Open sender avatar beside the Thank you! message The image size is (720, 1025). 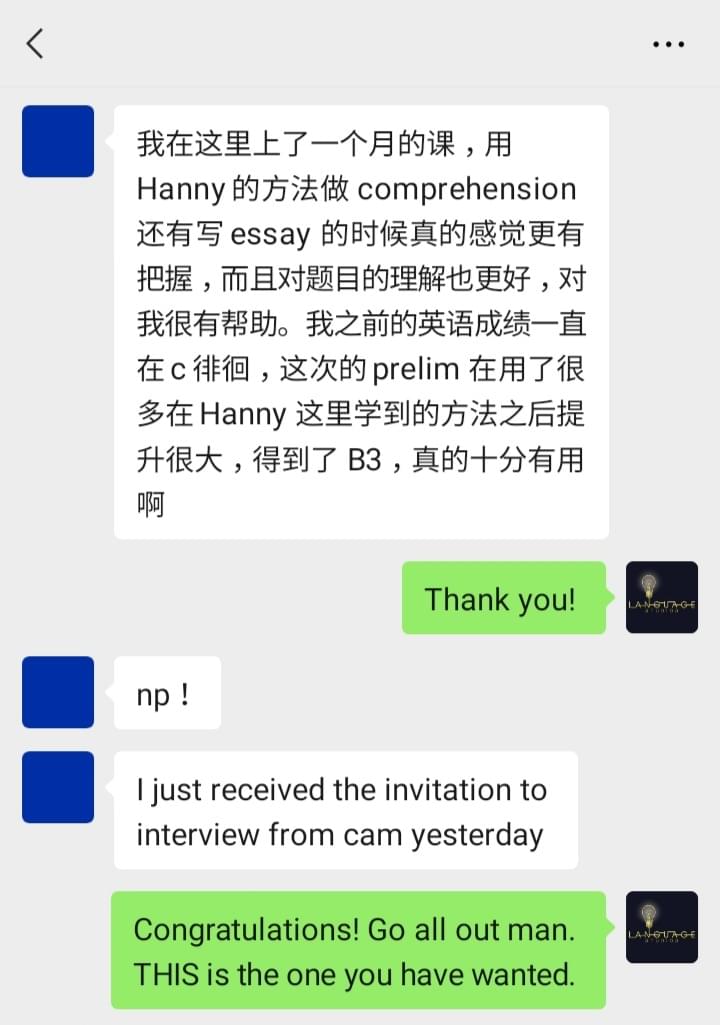click(661, 598)
